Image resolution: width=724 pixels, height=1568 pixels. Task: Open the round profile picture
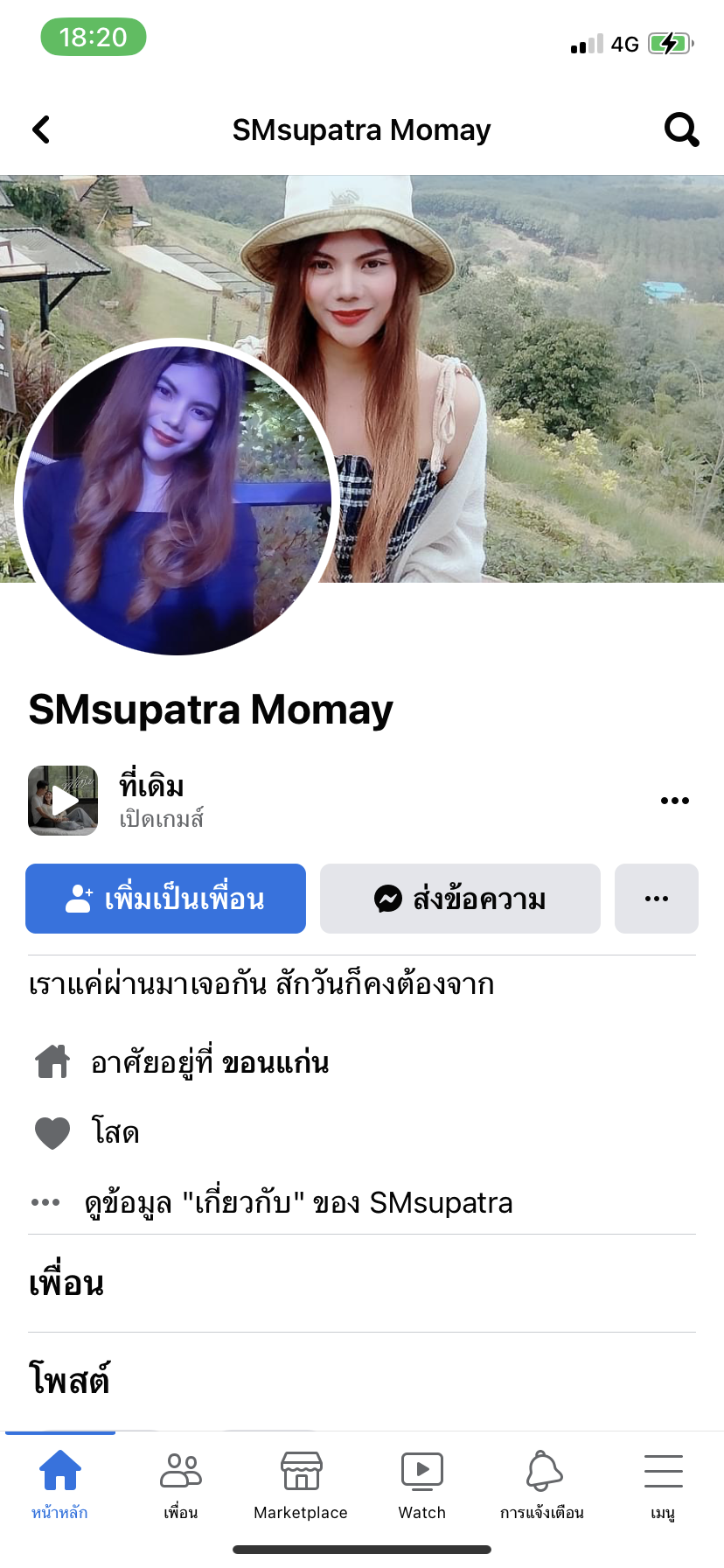(177, 499)
